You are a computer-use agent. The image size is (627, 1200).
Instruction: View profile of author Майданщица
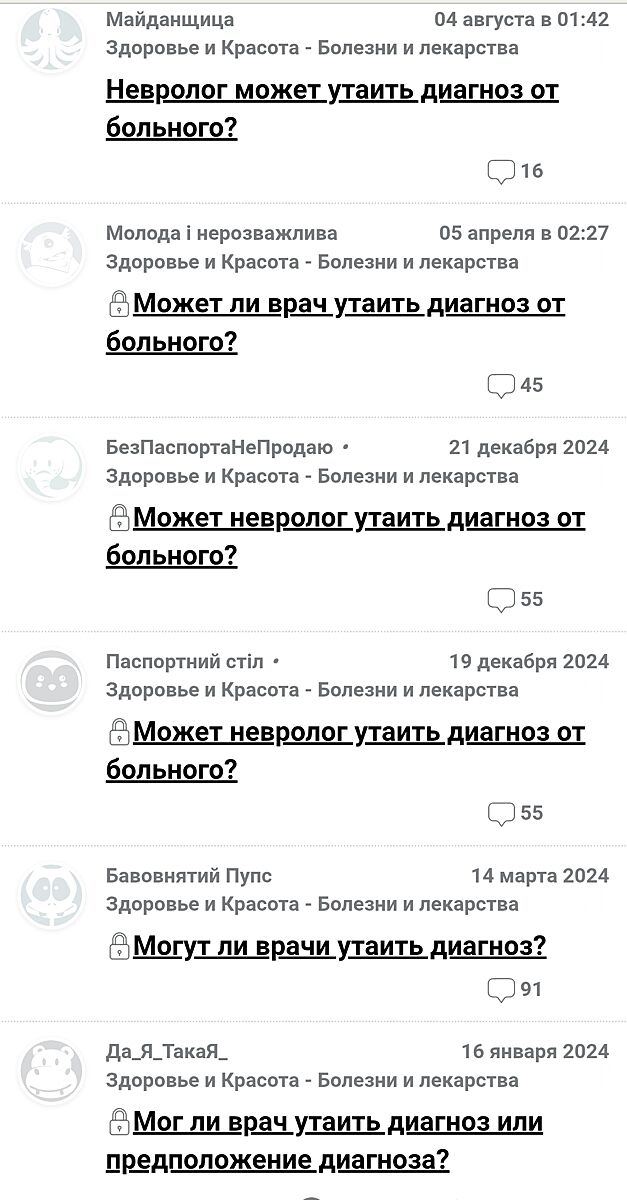(170, 19)
